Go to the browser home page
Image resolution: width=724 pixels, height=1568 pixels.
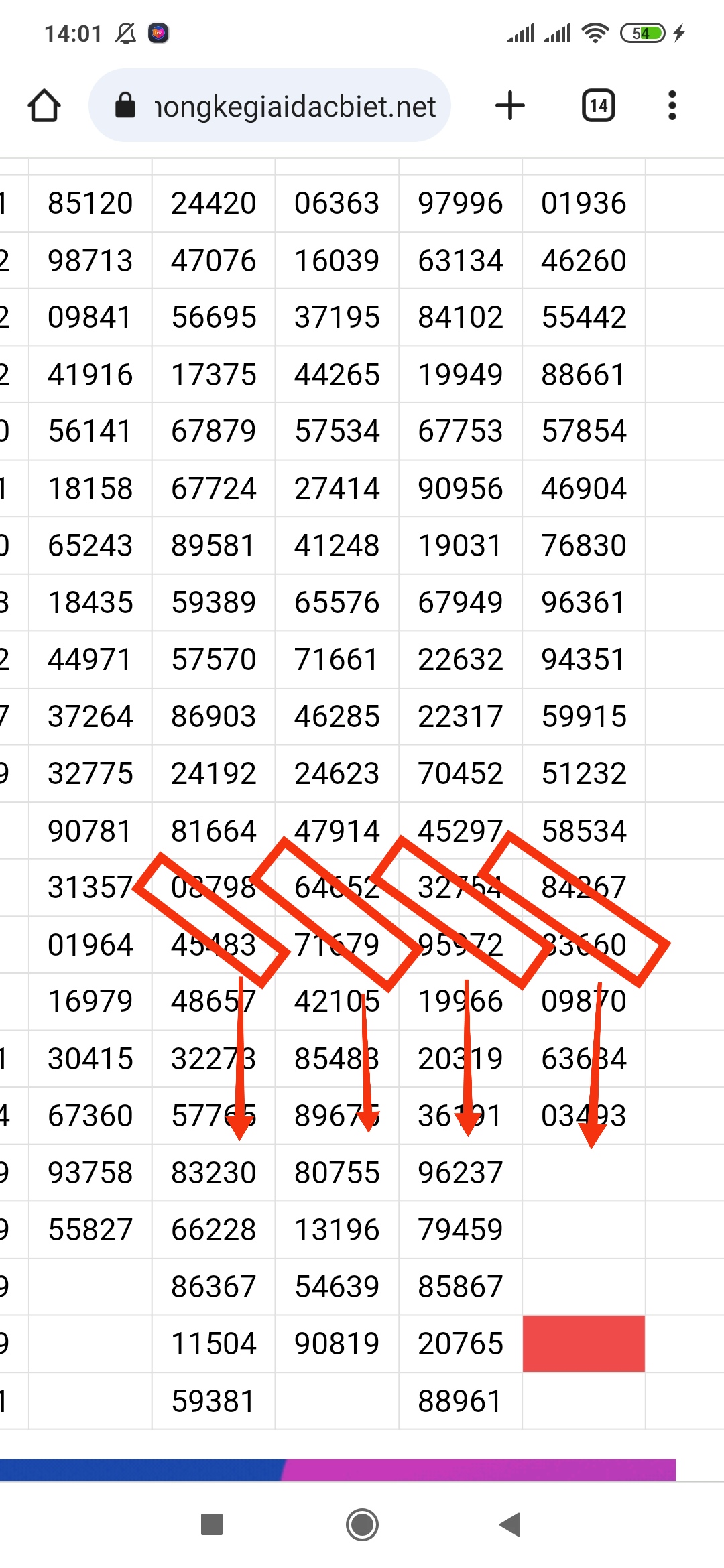click(x=44, y=106)
